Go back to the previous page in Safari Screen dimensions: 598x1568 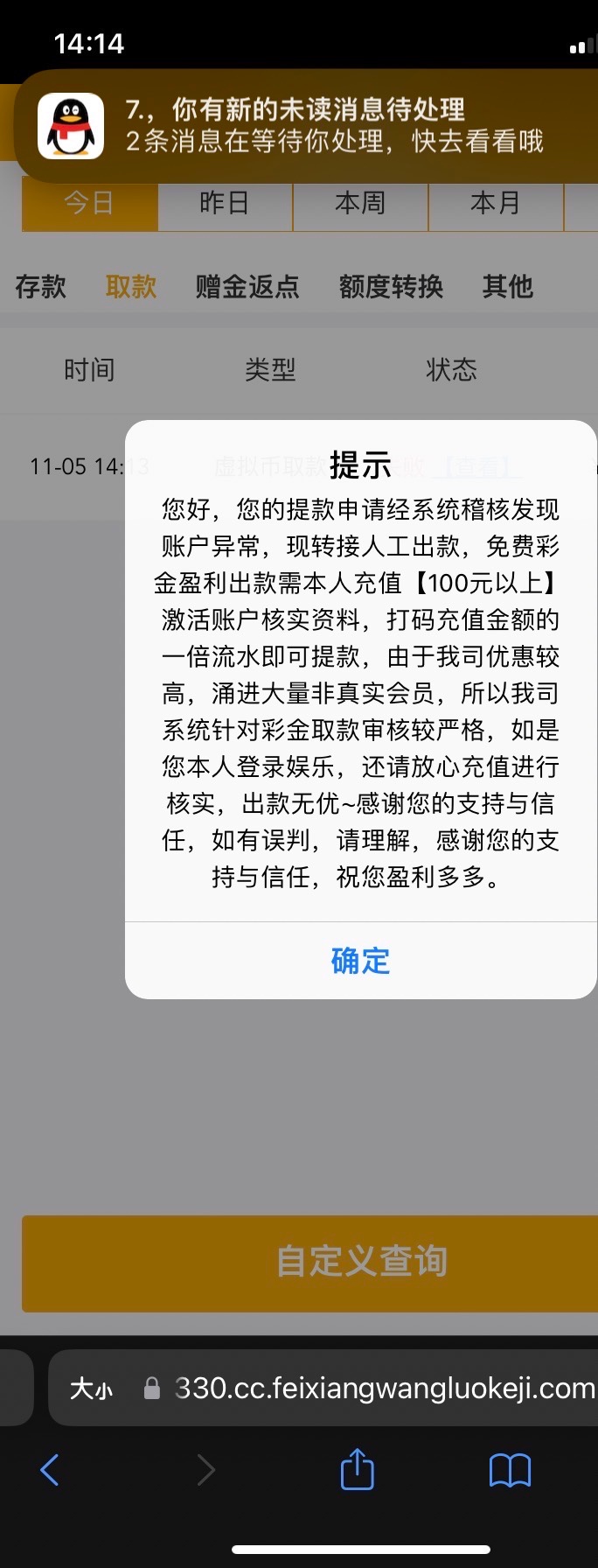50,1470
